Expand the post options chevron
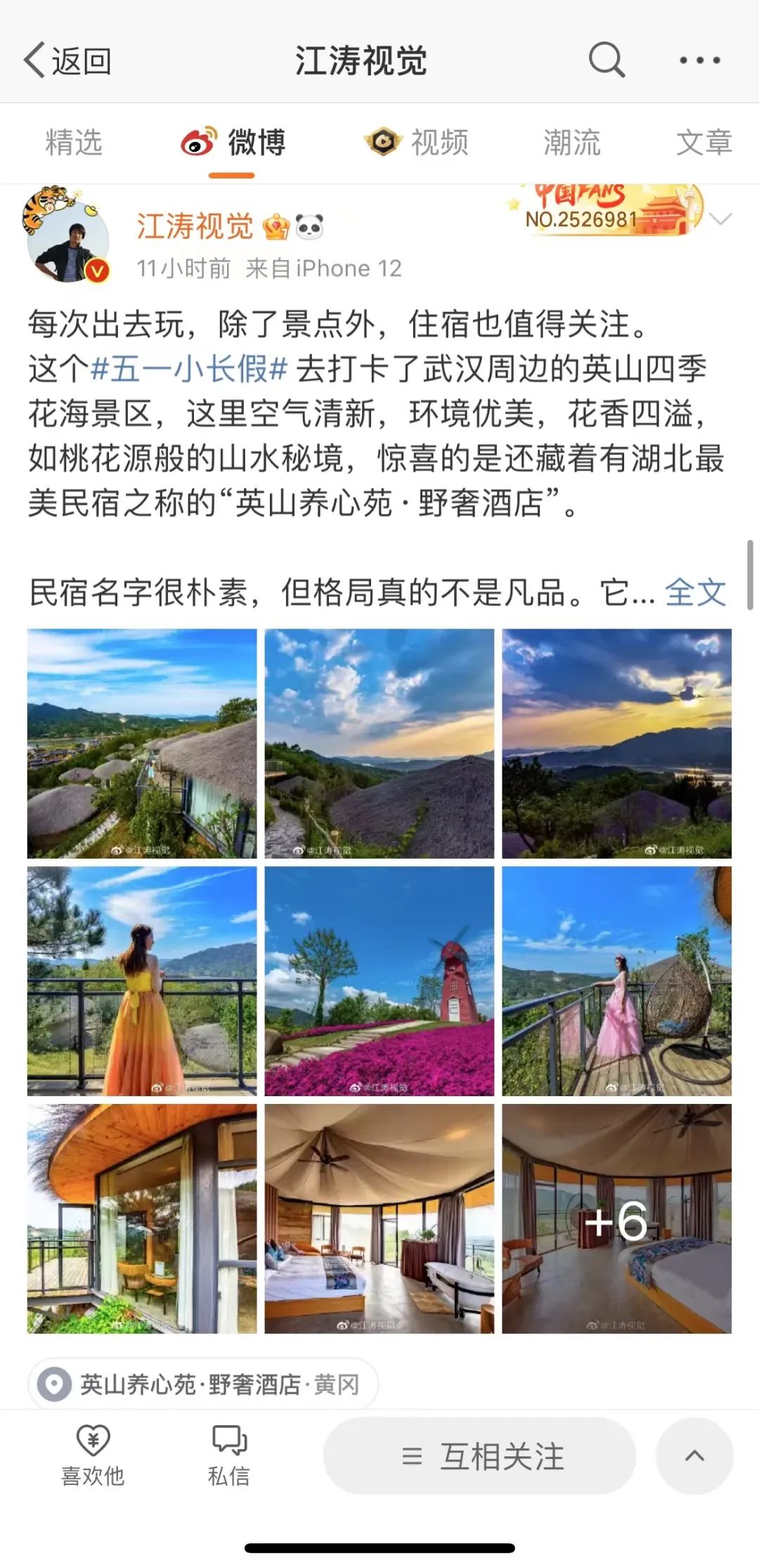This screenshot has height=1568, width=759. coord(720,219)
